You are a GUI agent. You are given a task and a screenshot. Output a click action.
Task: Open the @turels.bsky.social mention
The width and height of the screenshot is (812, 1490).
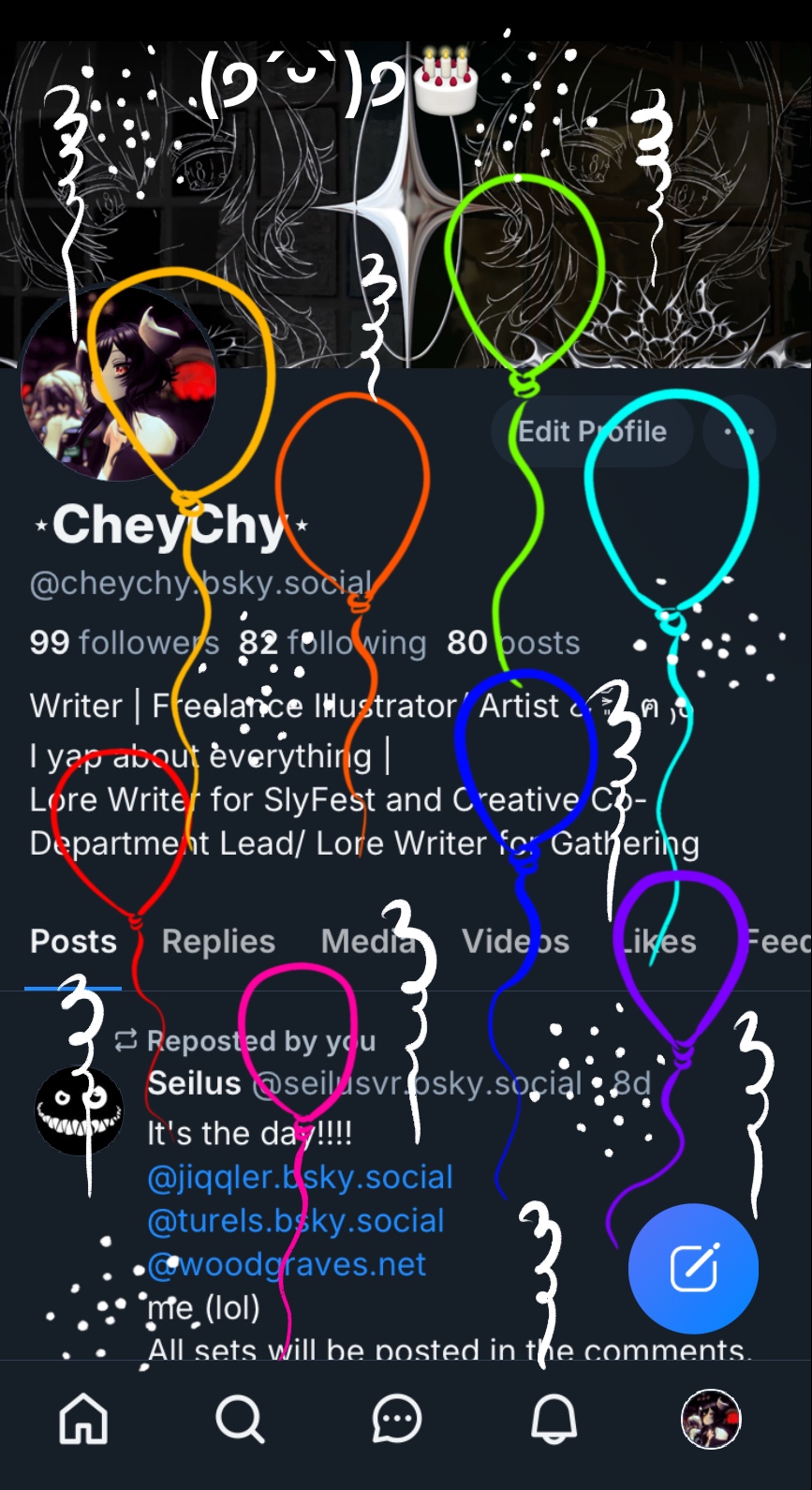point(295,1221)
